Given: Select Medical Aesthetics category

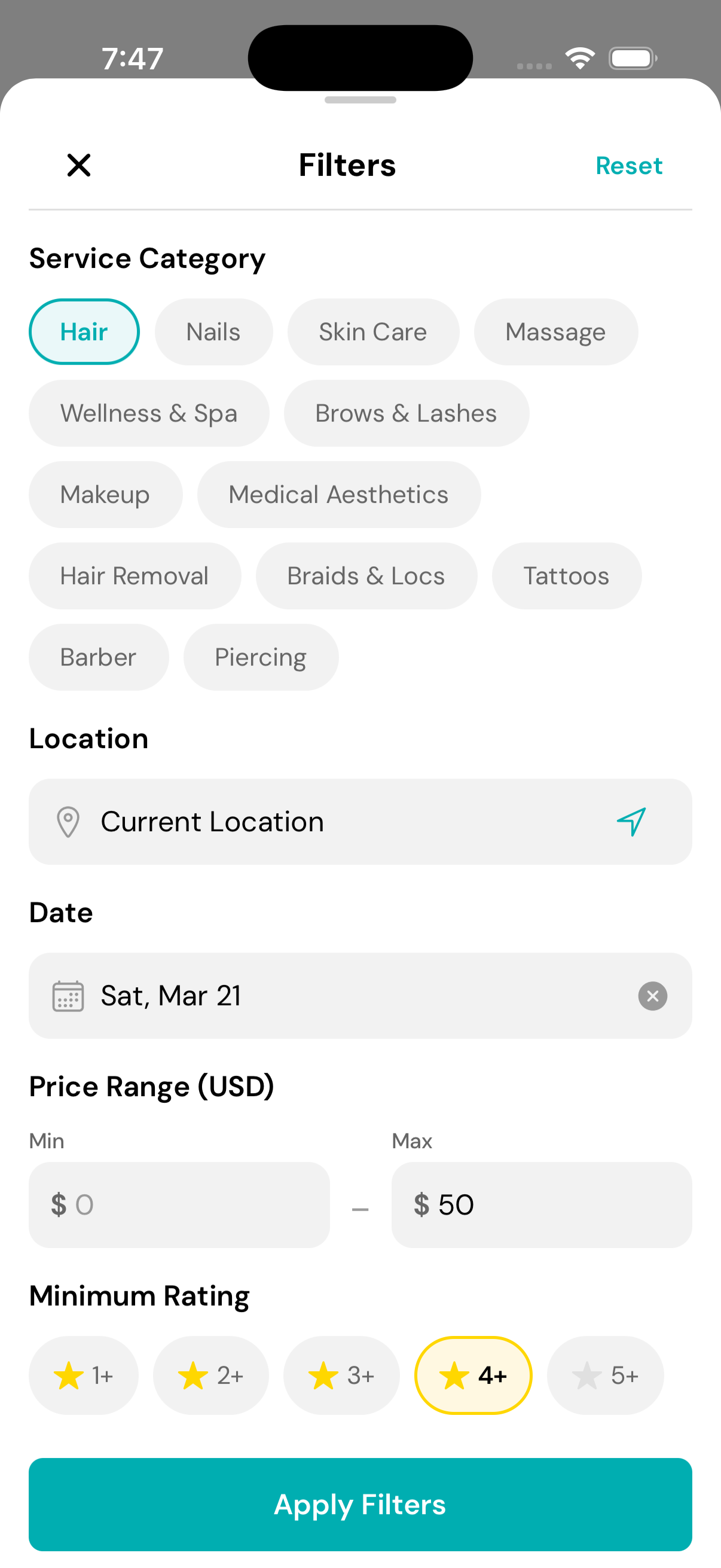Looking at the screenshot, I should click(338, 494).
